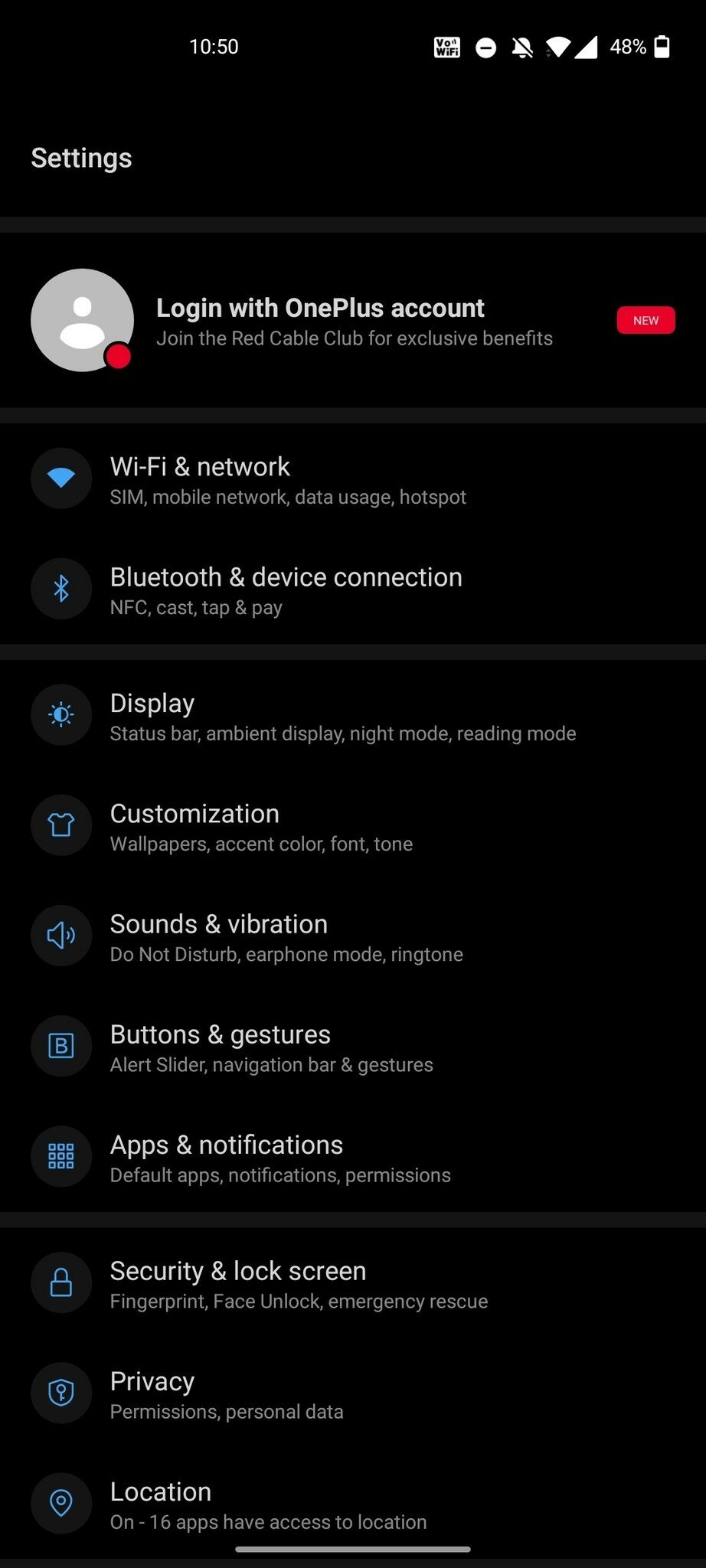Go to Display settings
706x1568 pixels.
point(353,716)
